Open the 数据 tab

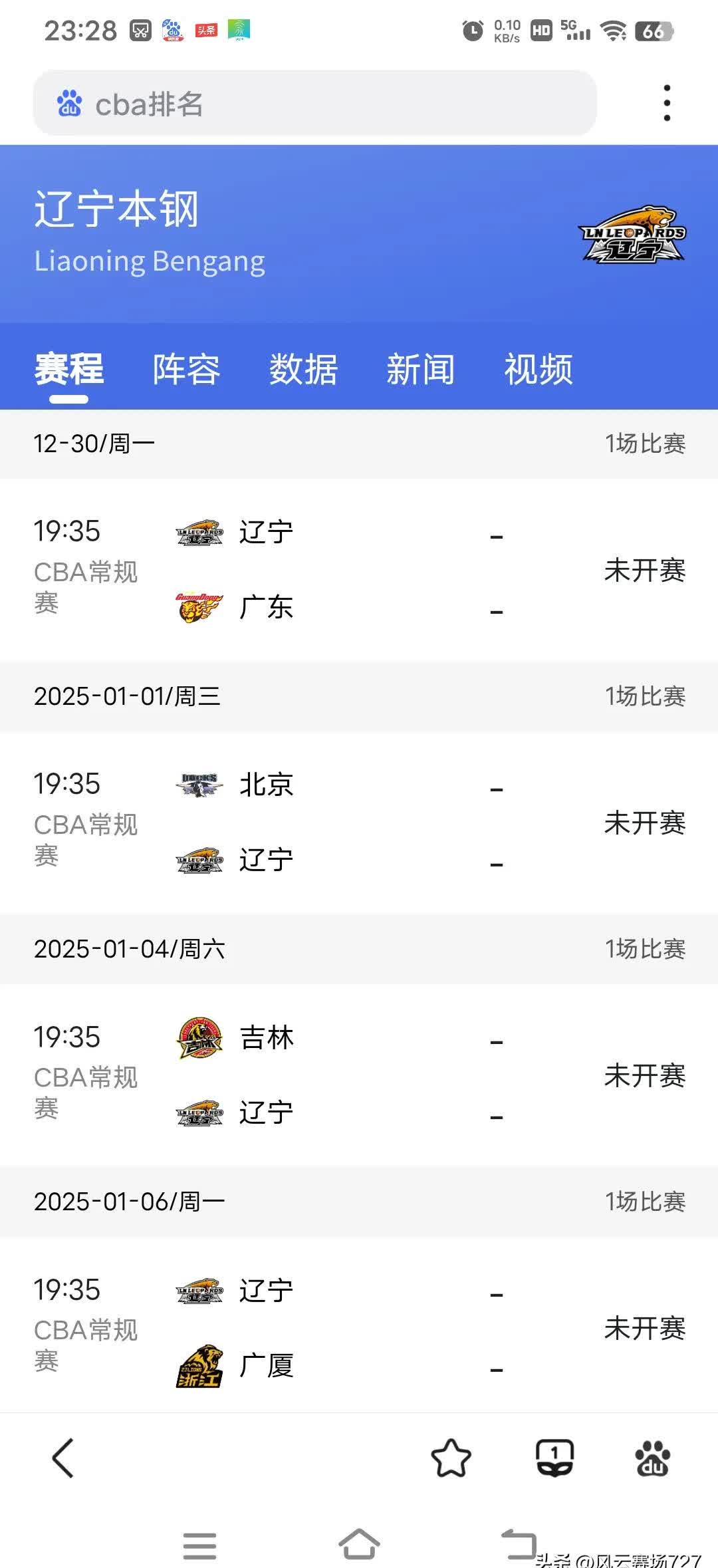coord(304,370)
